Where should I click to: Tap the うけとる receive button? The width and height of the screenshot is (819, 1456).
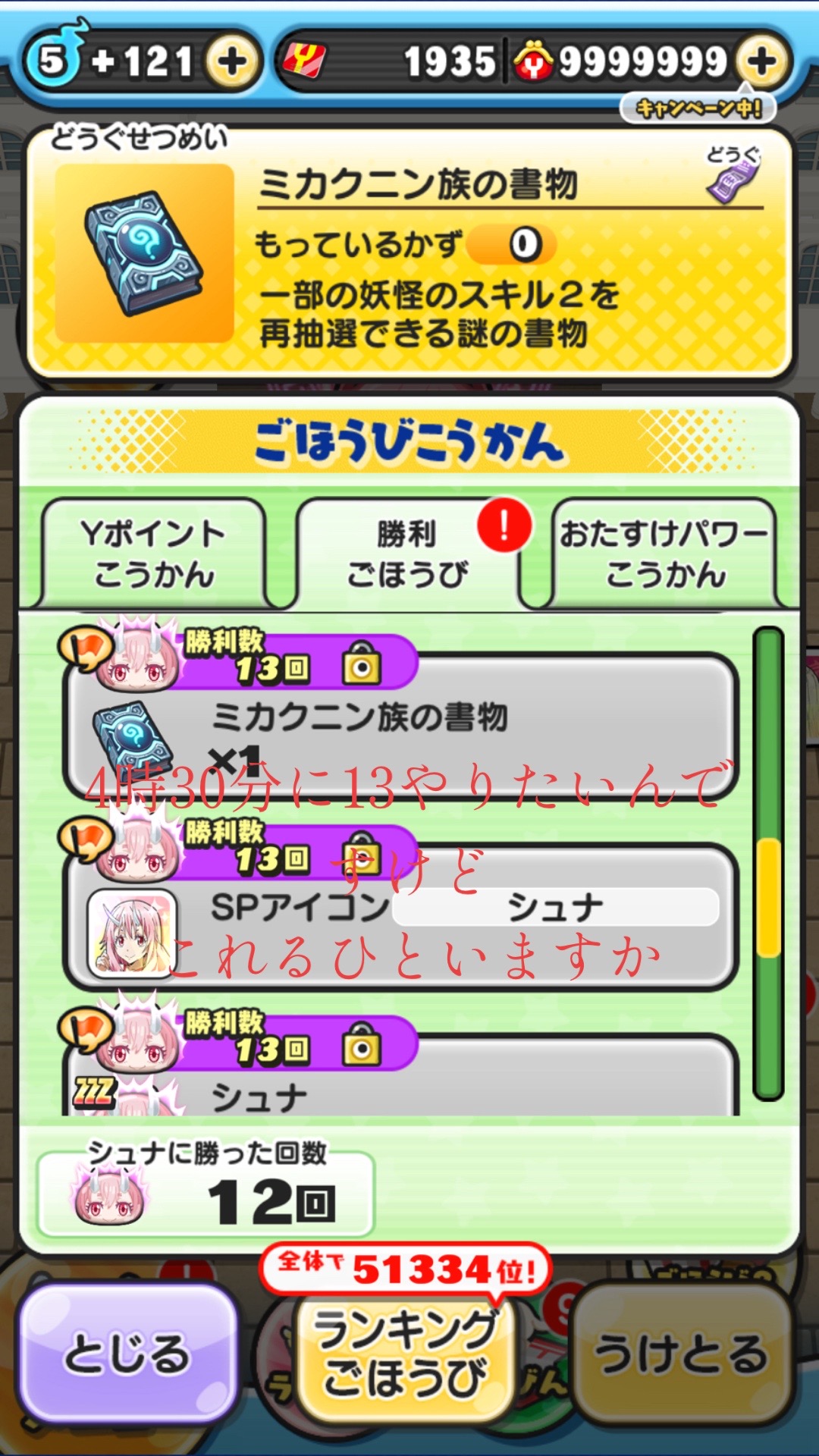coord(680,1354)
